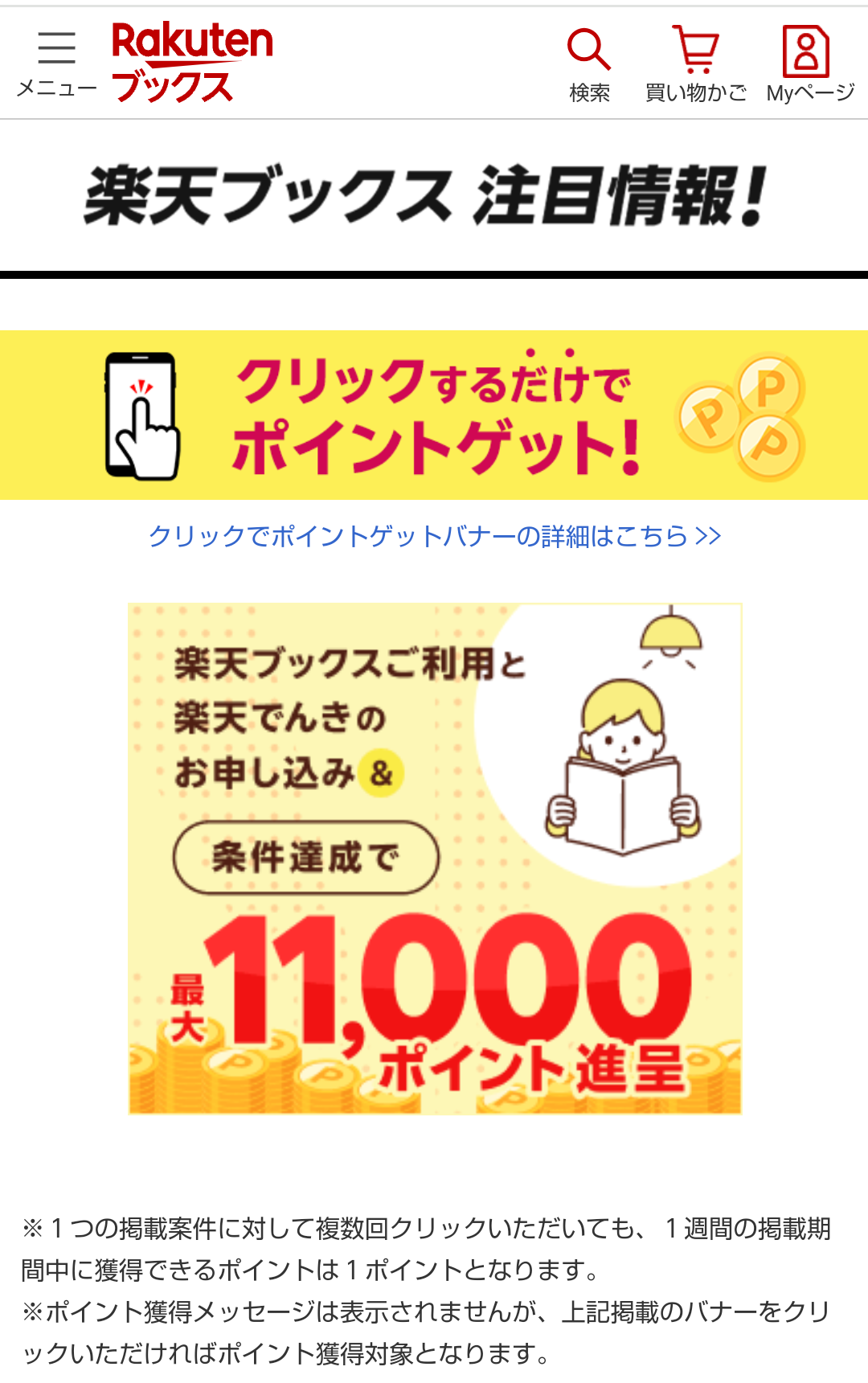
Task: Open Myページ
Action: click(x=809, y=64)
